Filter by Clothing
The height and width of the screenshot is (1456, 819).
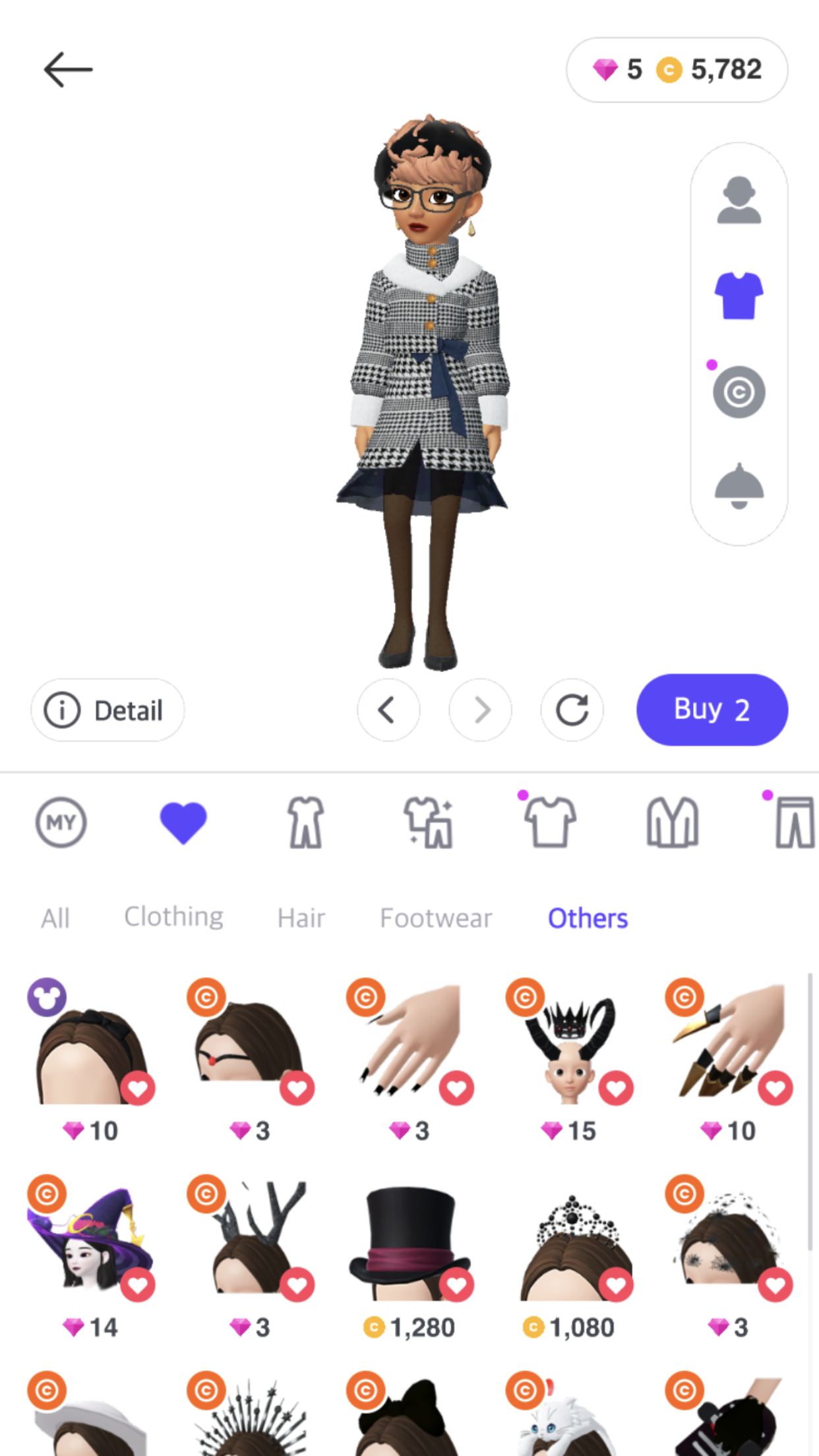174,917
